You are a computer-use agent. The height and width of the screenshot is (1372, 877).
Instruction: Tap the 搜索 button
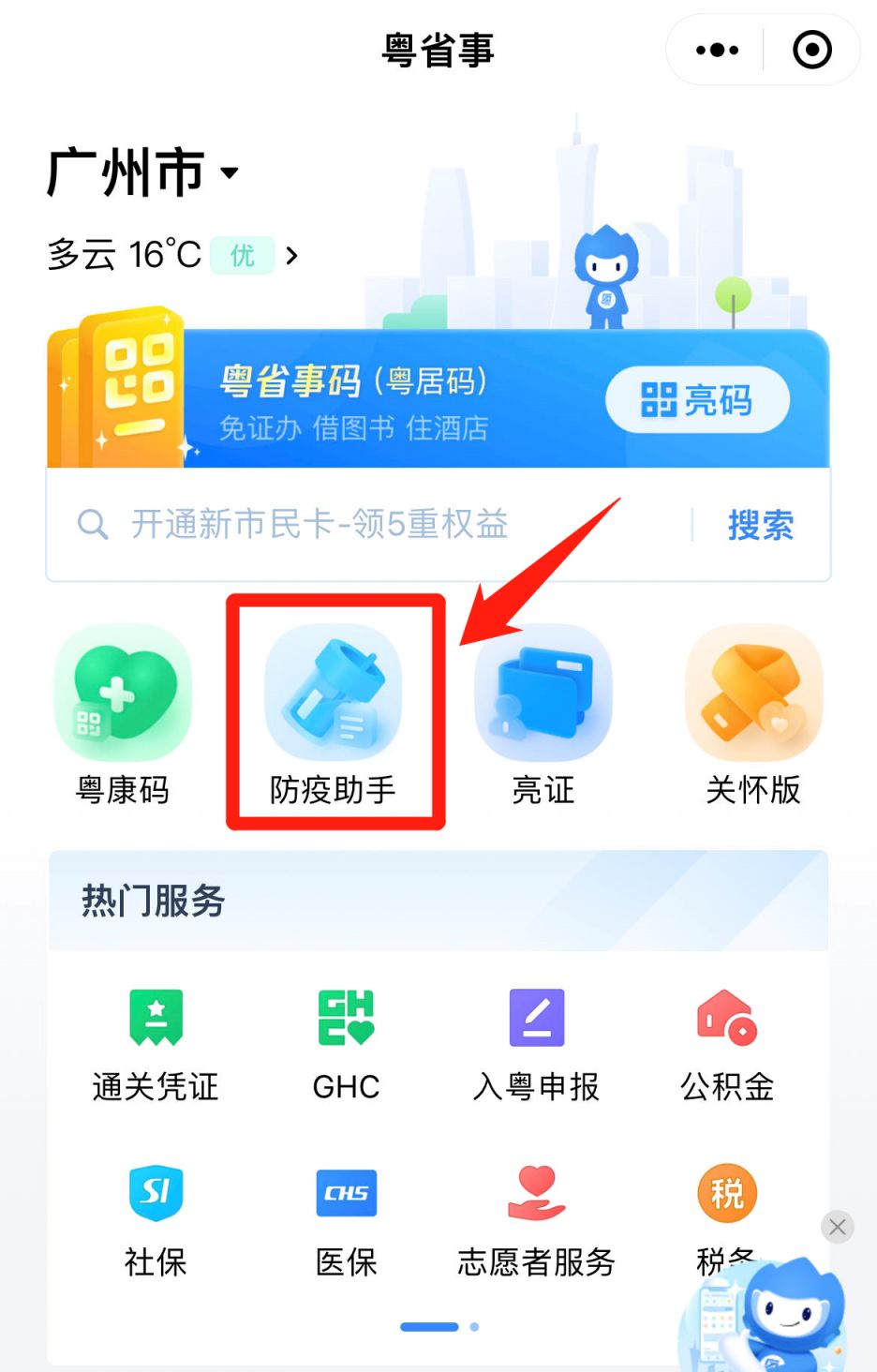pos(760,525)
